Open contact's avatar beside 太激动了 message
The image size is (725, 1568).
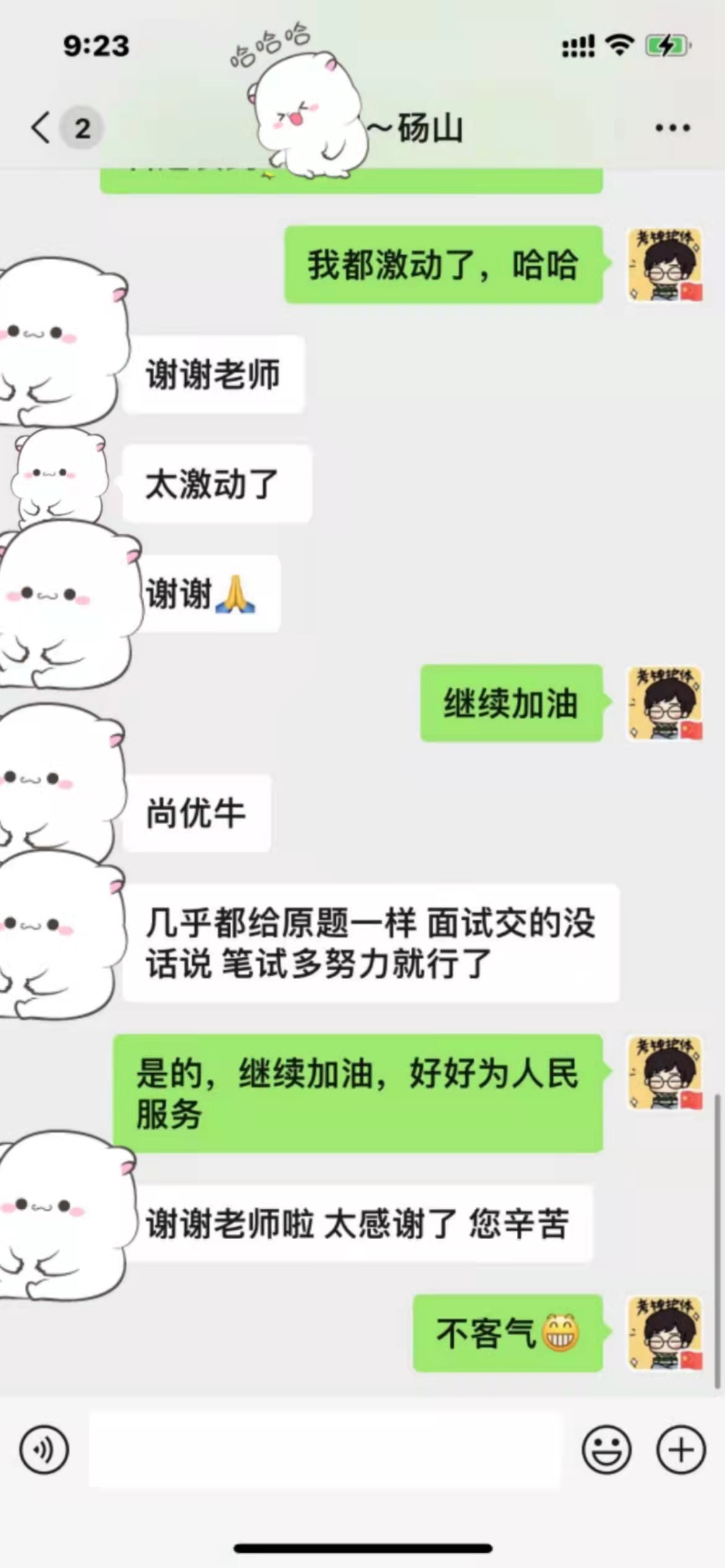click(60, 478)
